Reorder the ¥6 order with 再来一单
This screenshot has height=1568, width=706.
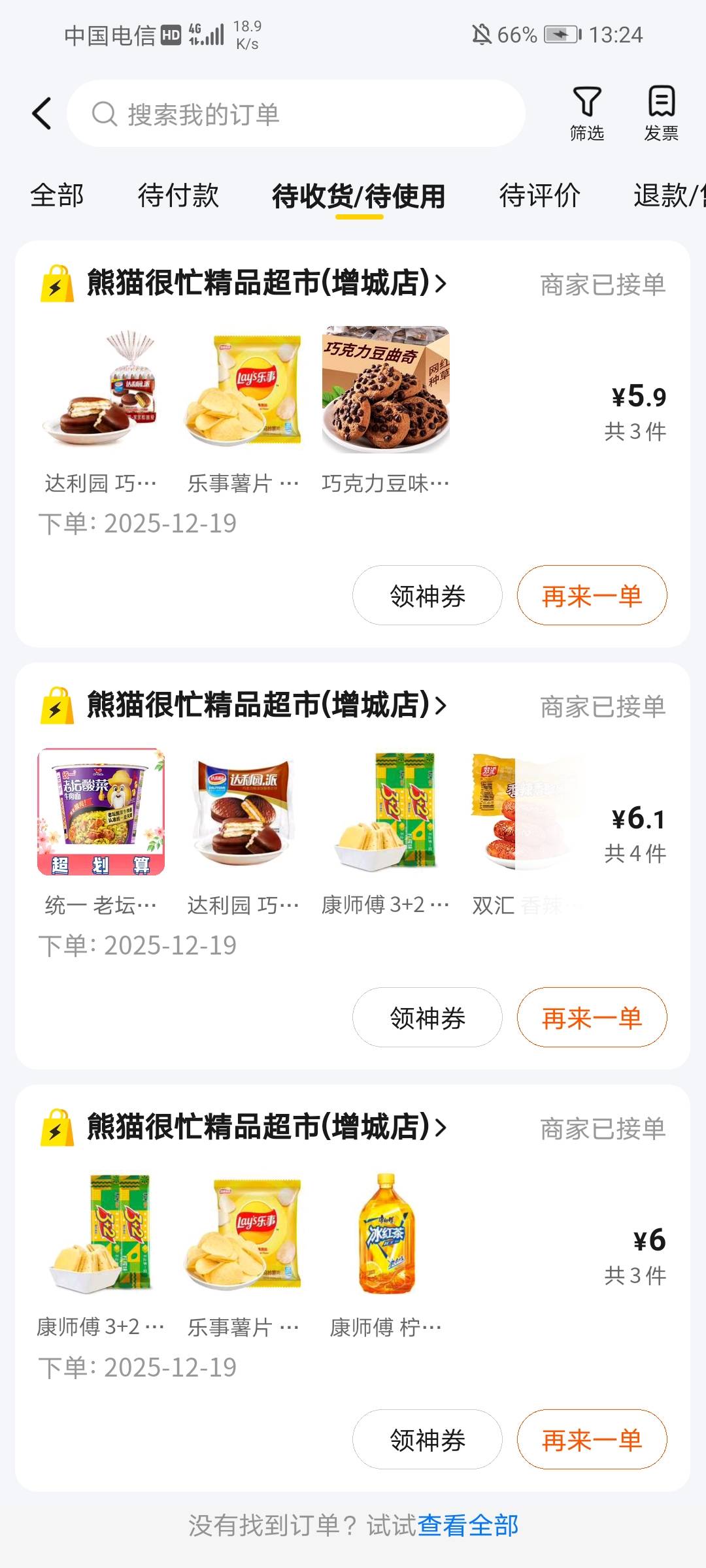click(592, 1440)
